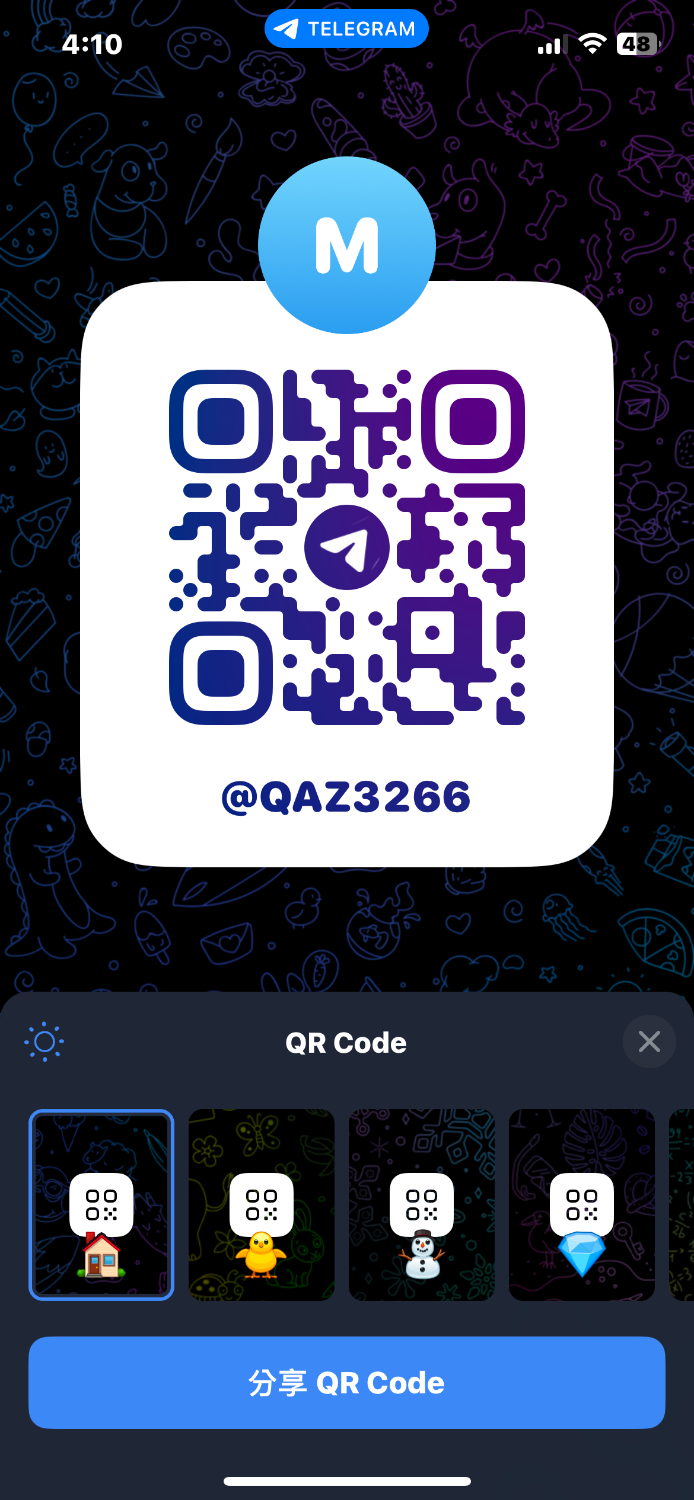
Task: Pick the snowman theme thumbnail
Action: click(x=421, y=1205)
